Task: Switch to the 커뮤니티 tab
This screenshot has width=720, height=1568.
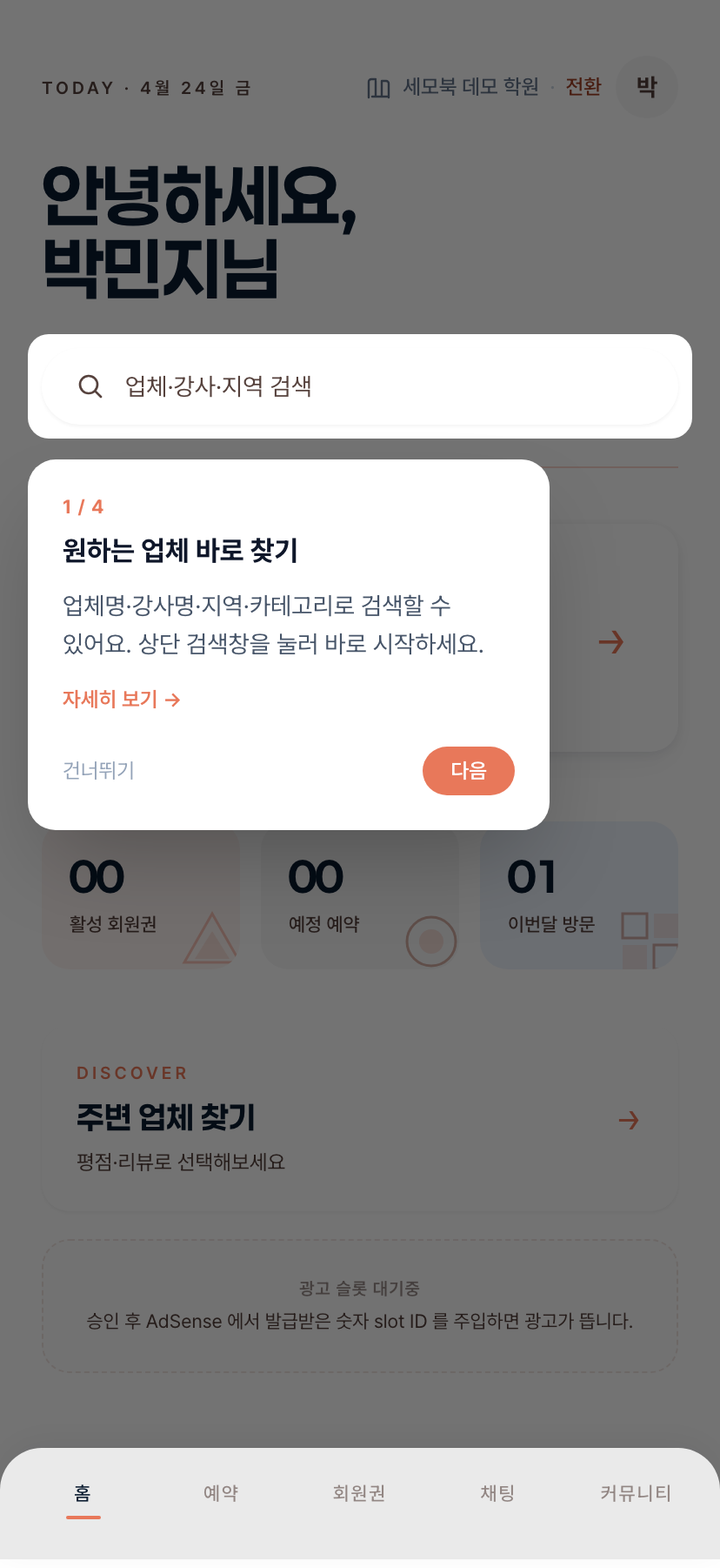Action: [x=636, y=1493]
